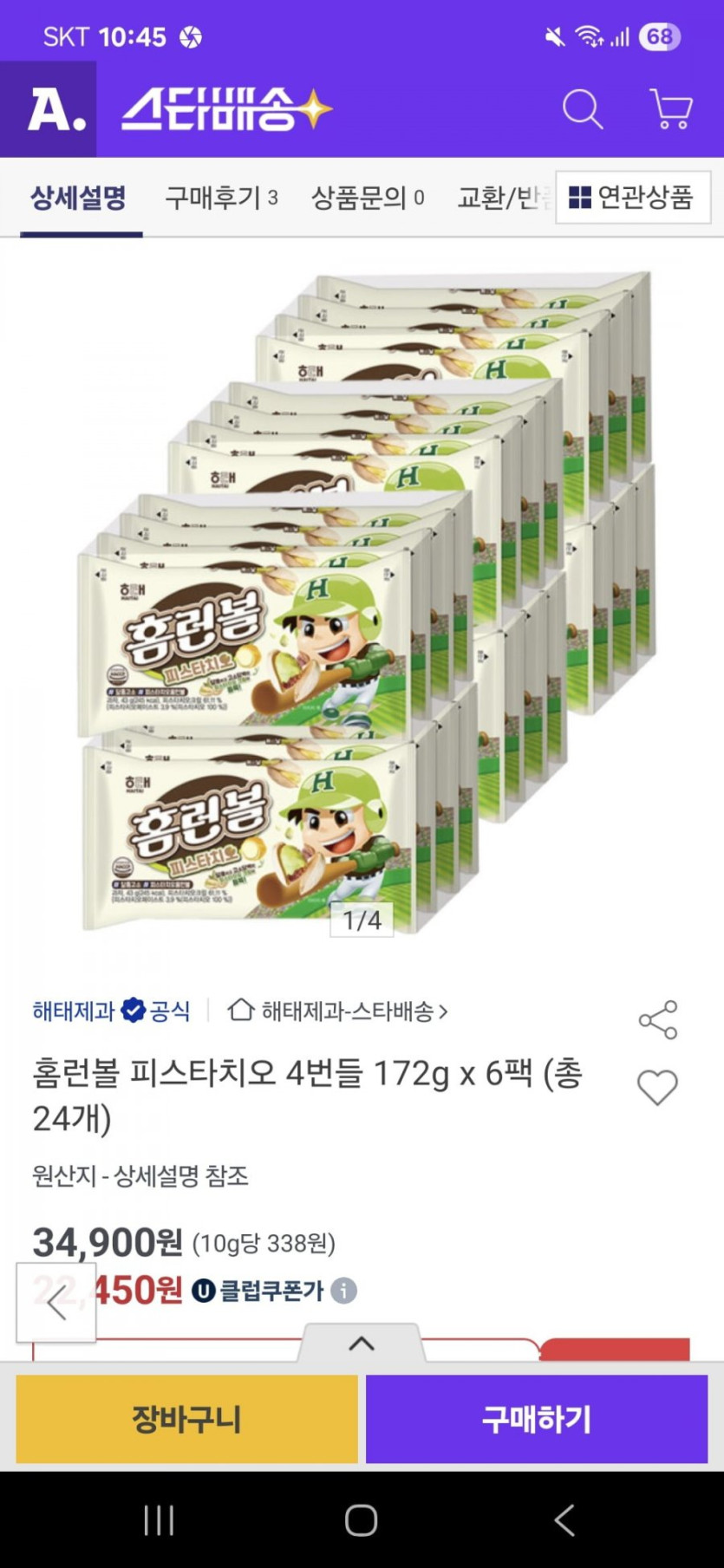Open 연관상품 related products
The height and width of the screenshot is (1568, 724).
(632, 198)
